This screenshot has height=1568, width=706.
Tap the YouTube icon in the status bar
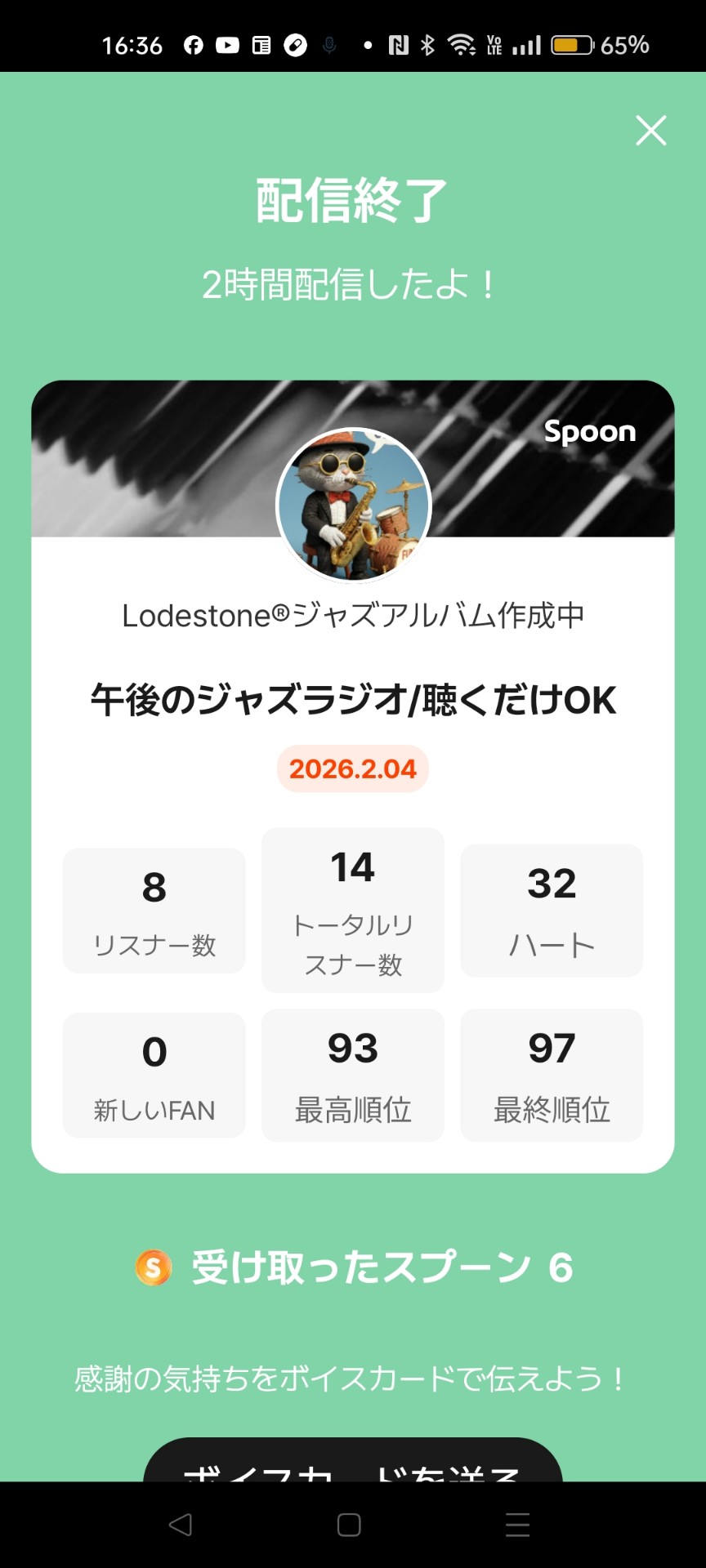click(x=230, y=45)
